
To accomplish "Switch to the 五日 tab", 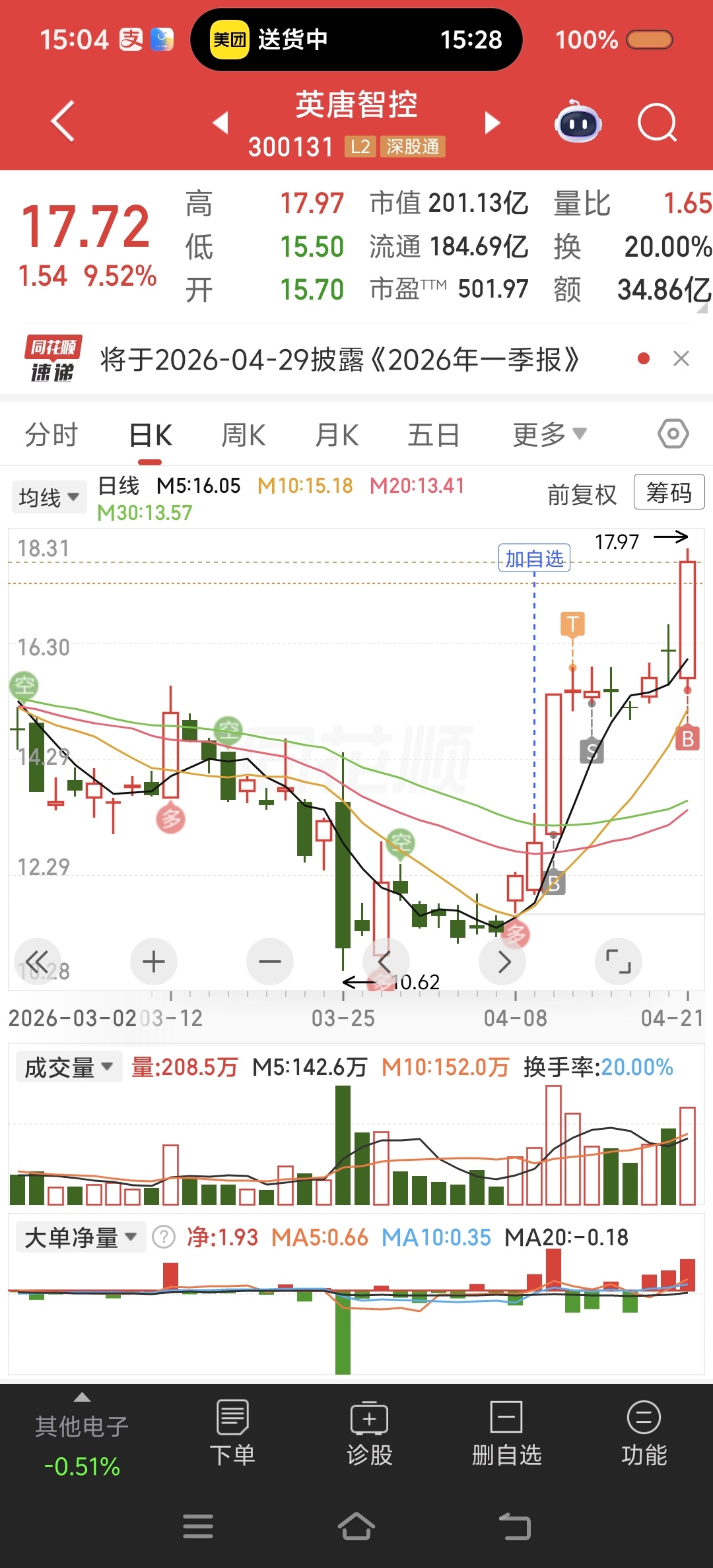I will [433, 435].
